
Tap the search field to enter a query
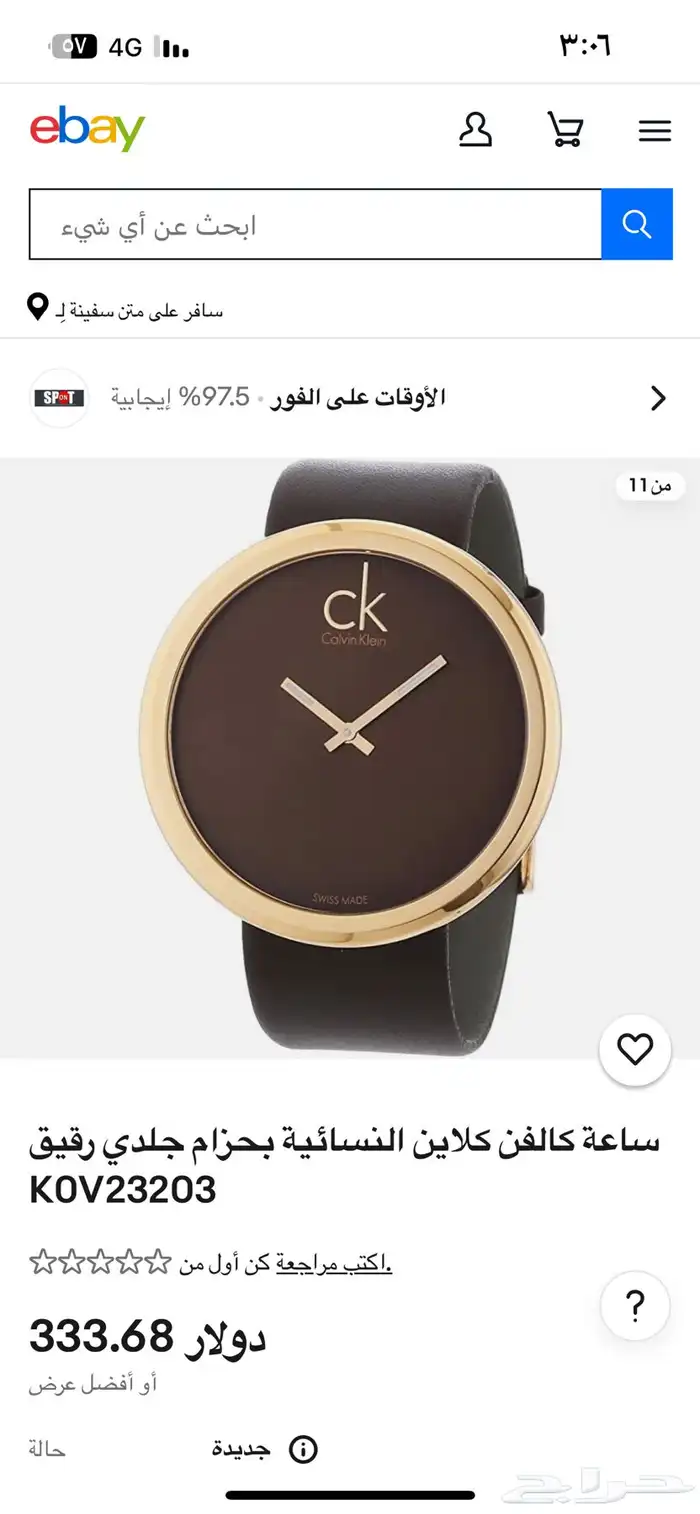(x=315, y=224)
